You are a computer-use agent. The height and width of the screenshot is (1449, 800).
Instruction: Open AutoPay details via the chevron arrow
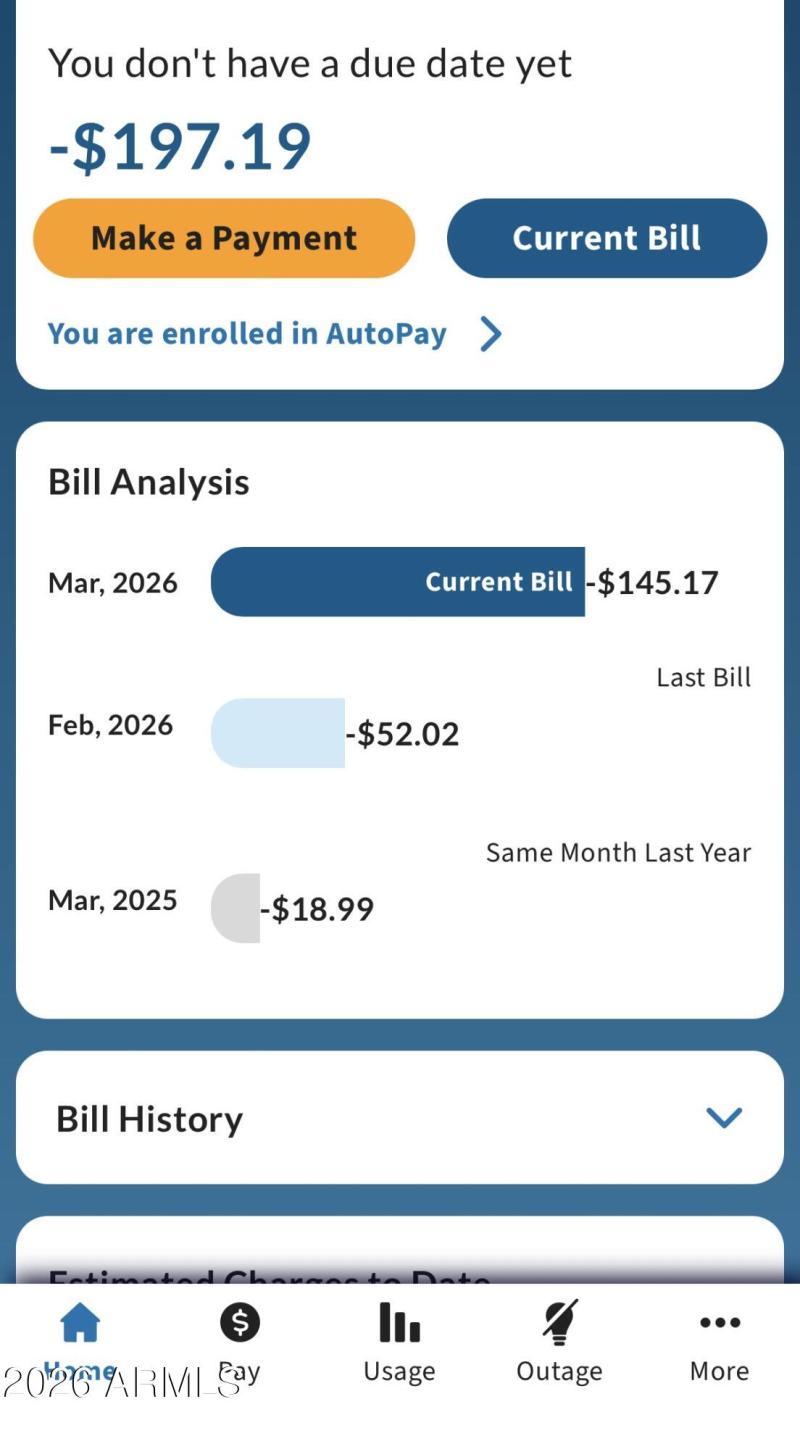click(490, 334)
